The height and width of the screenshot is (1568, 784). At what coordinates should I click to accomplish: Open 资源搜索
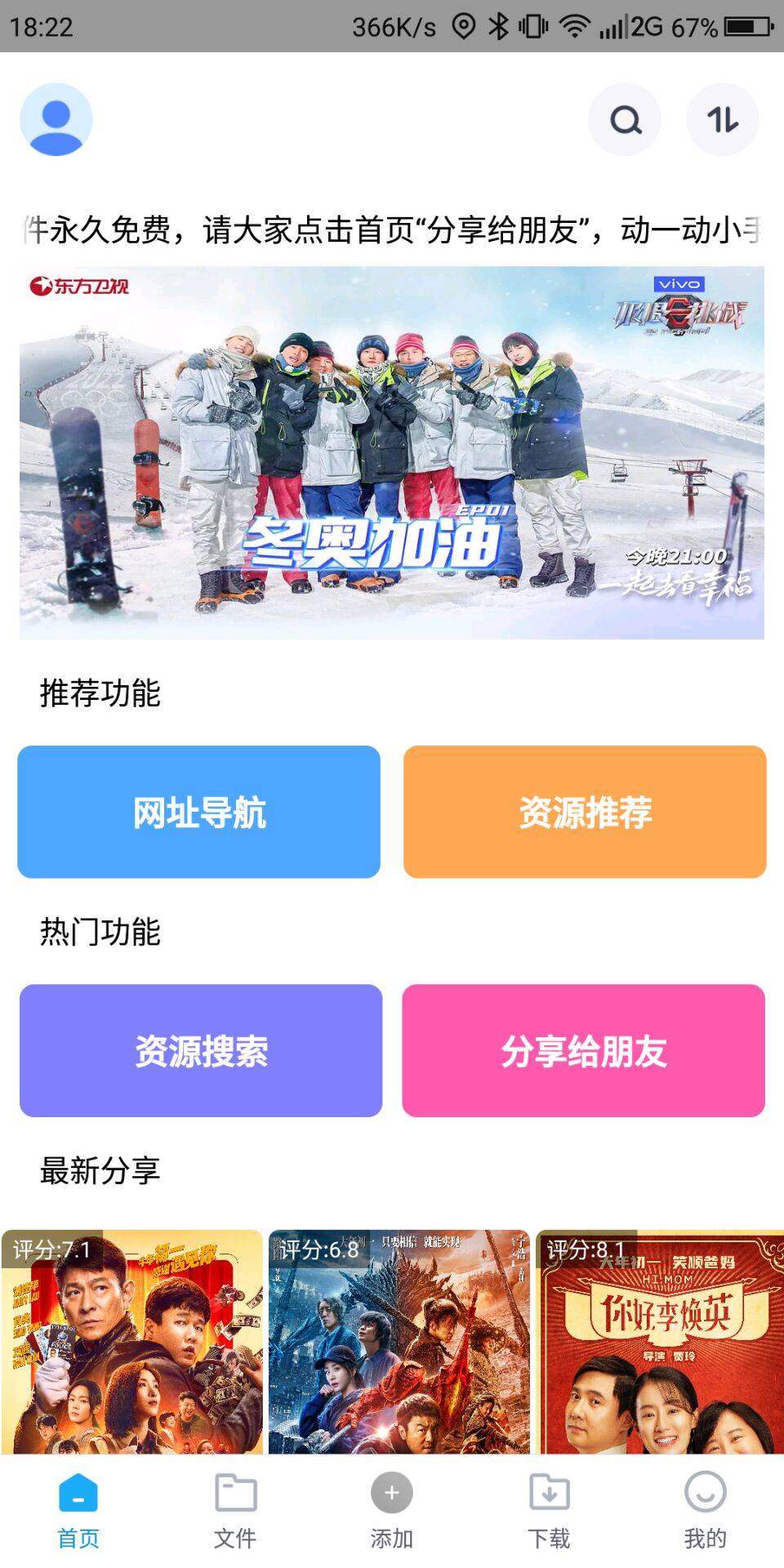click(x=201, y=1050)
